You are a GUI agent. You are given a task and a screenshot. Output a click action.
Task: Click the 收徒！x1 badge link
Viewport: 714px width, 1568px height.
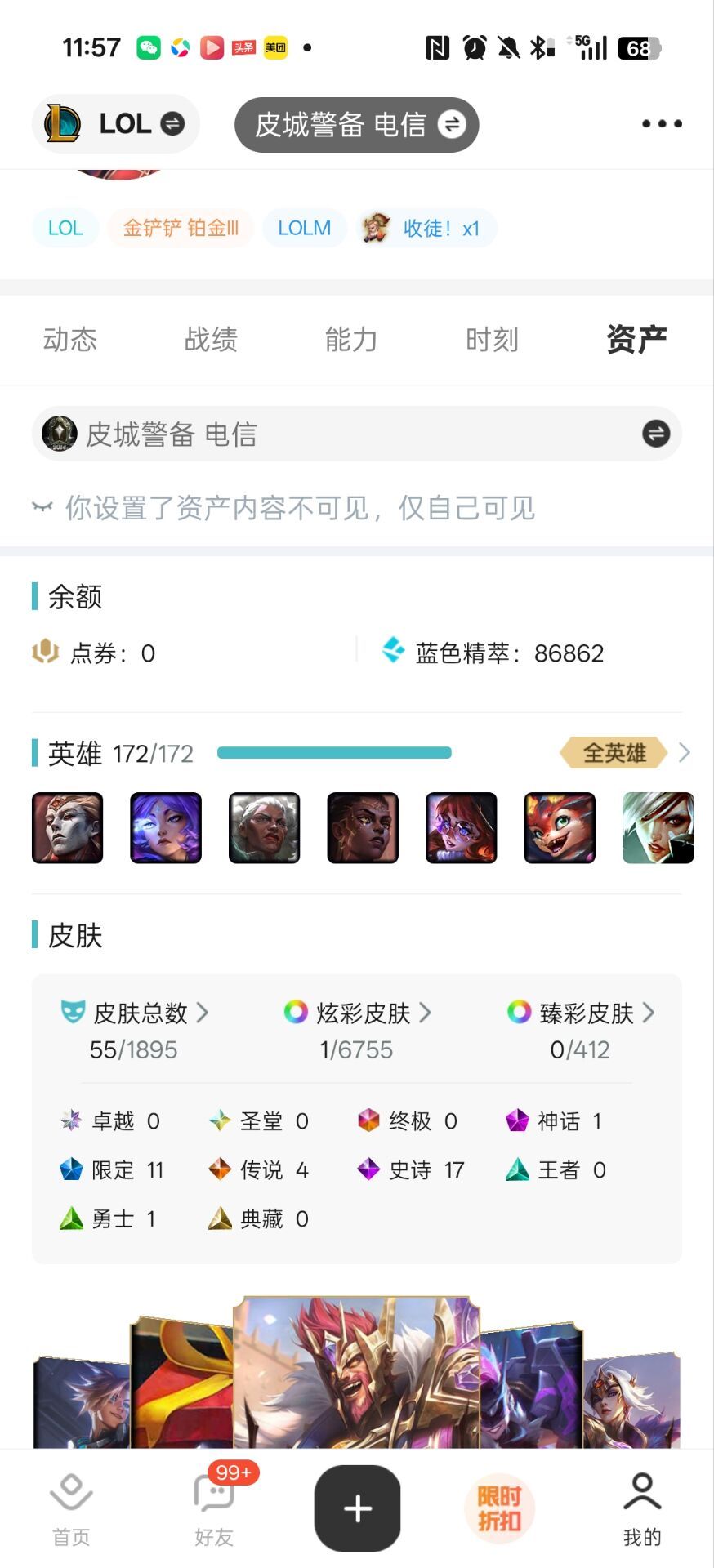coord(424,228)
